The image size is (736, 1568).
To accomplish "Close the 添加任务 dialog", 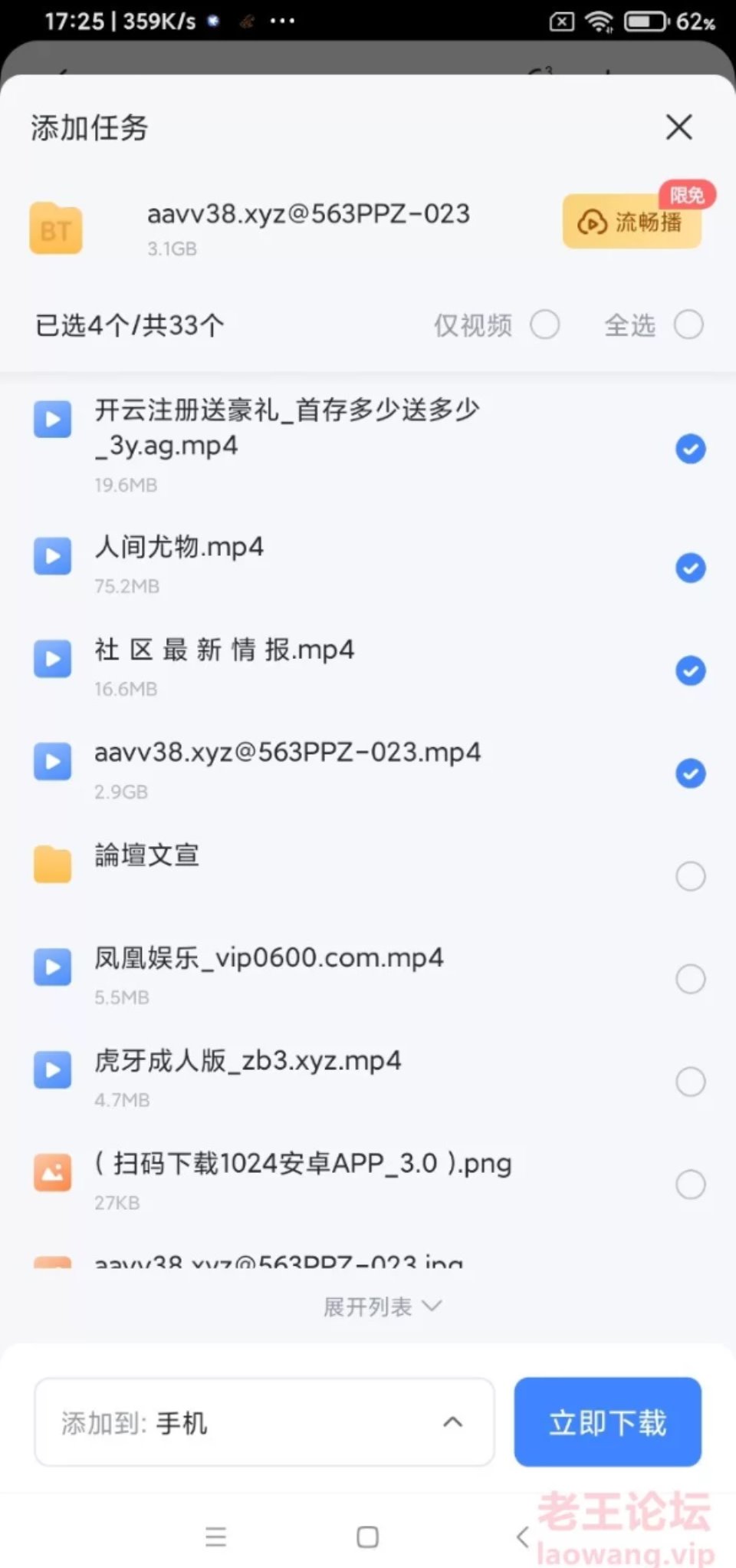I will pyautogui.click(x=679, y=127).
